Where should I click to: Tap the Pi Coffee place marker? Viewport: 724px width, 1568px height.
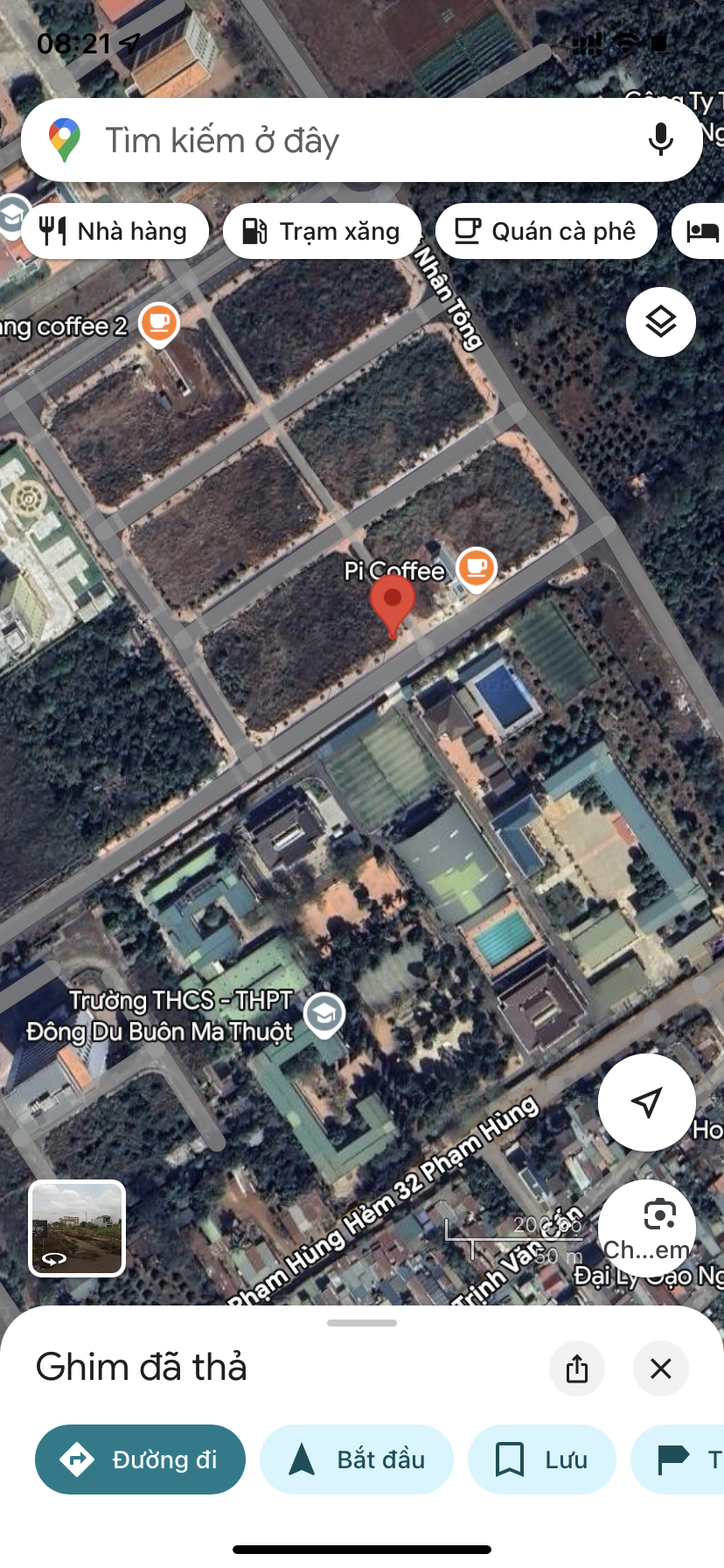[x=476, y=569]
